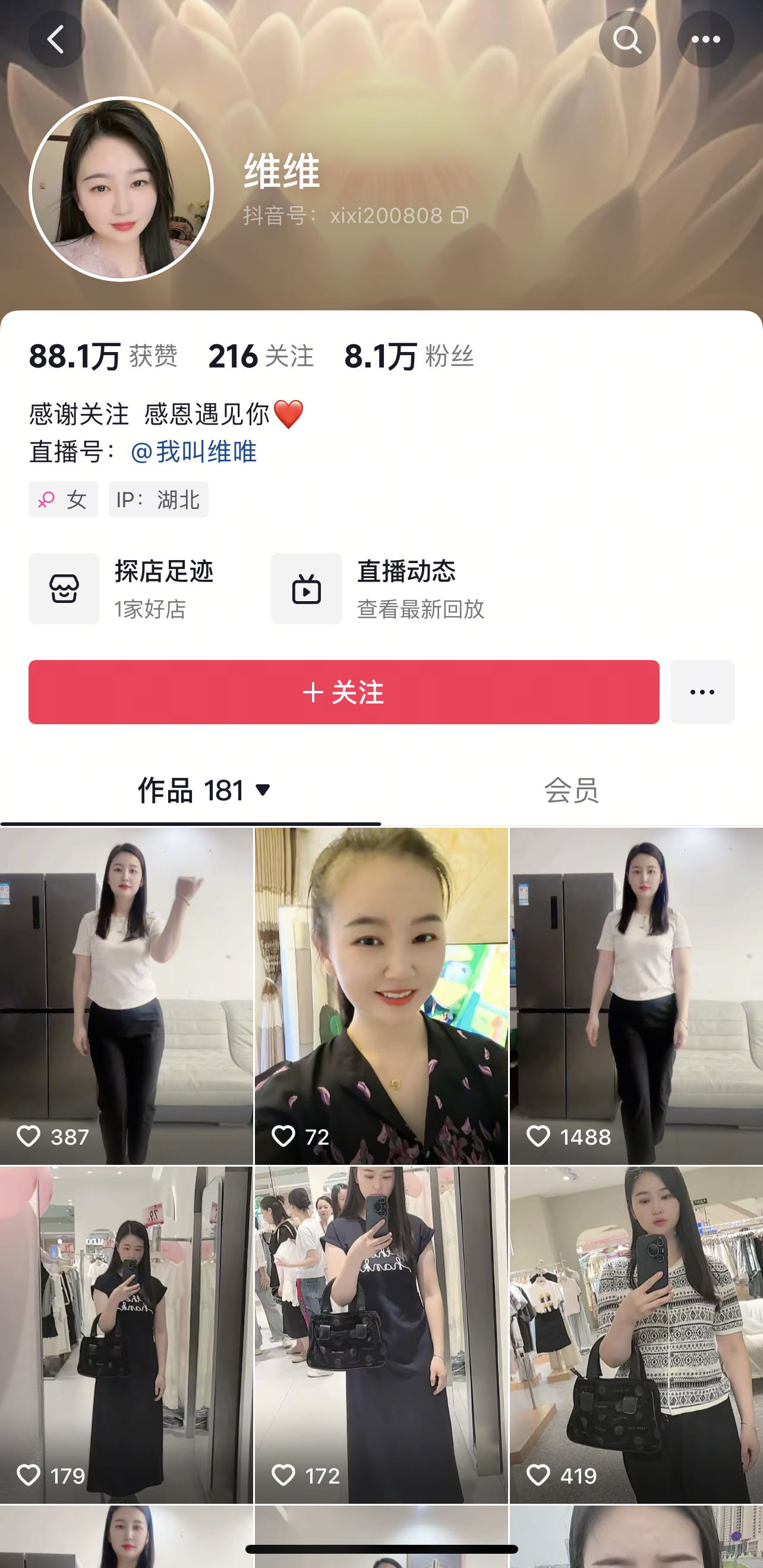Open the video with 387 likes
Screen dimensions: 763x1568
point(126,995)
